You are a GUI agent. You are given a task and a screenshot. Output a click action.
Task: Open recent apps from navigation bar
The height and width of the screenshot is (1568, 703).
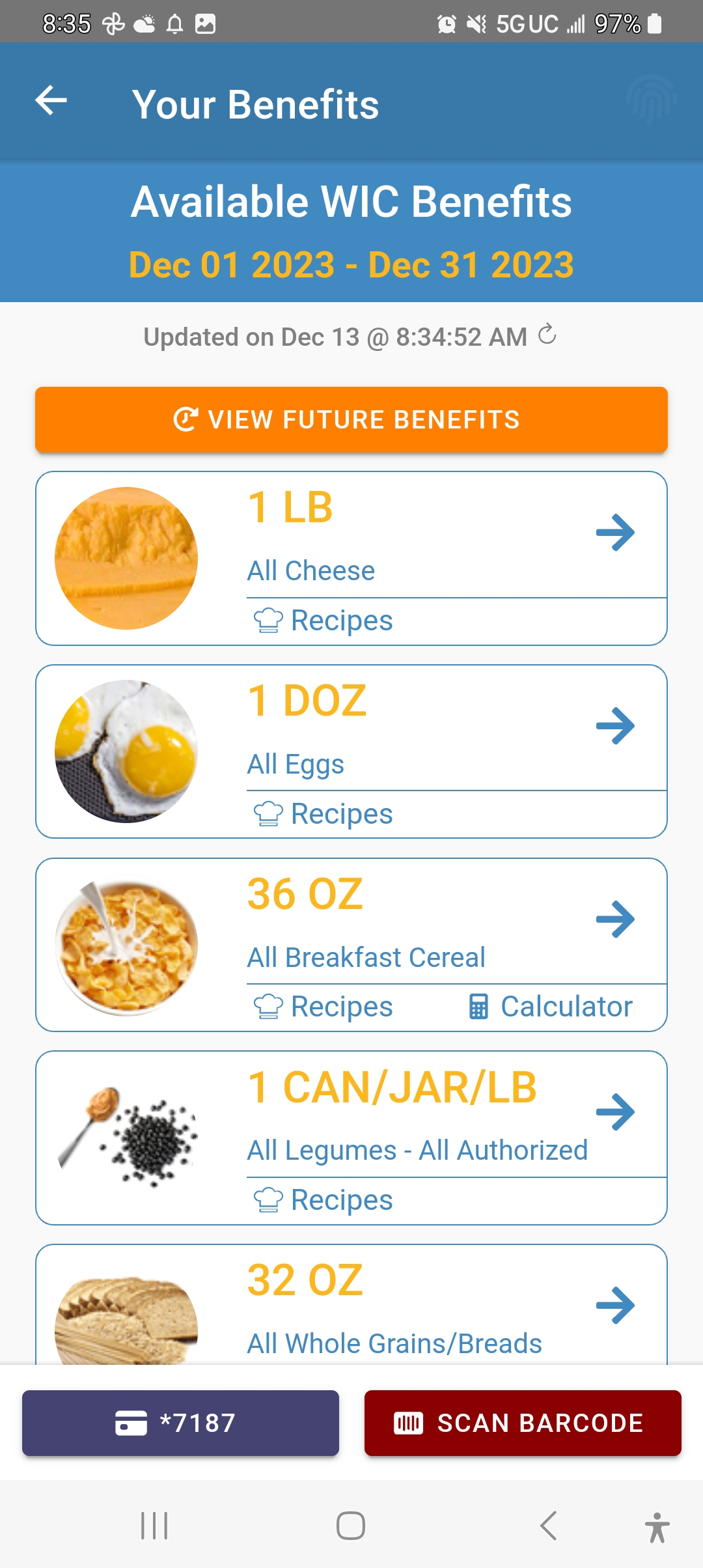(x=154, y=1526)
